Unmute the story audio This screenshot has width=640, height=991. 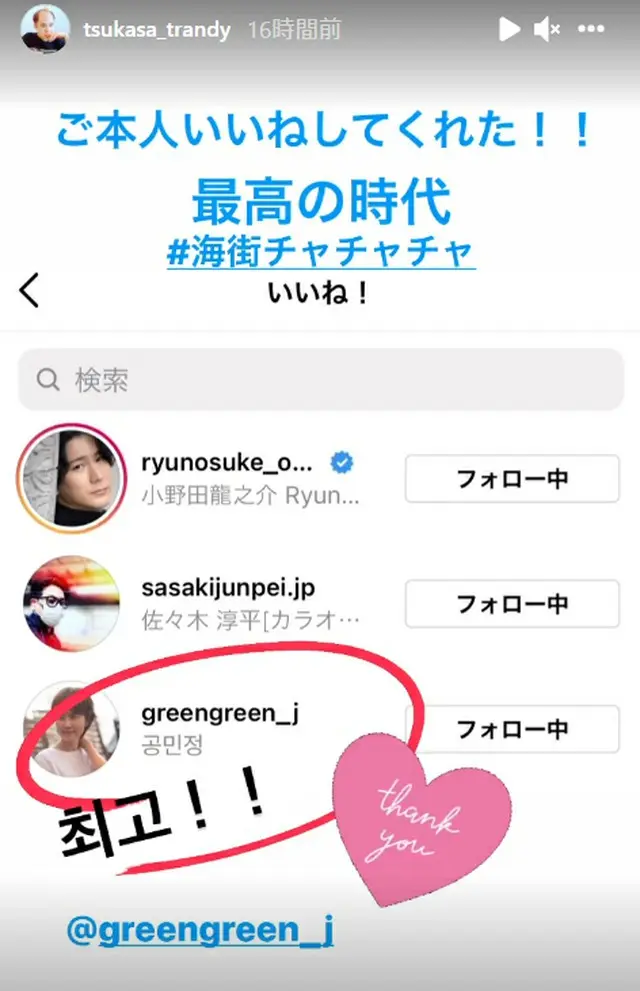click(x=547, y=30)
